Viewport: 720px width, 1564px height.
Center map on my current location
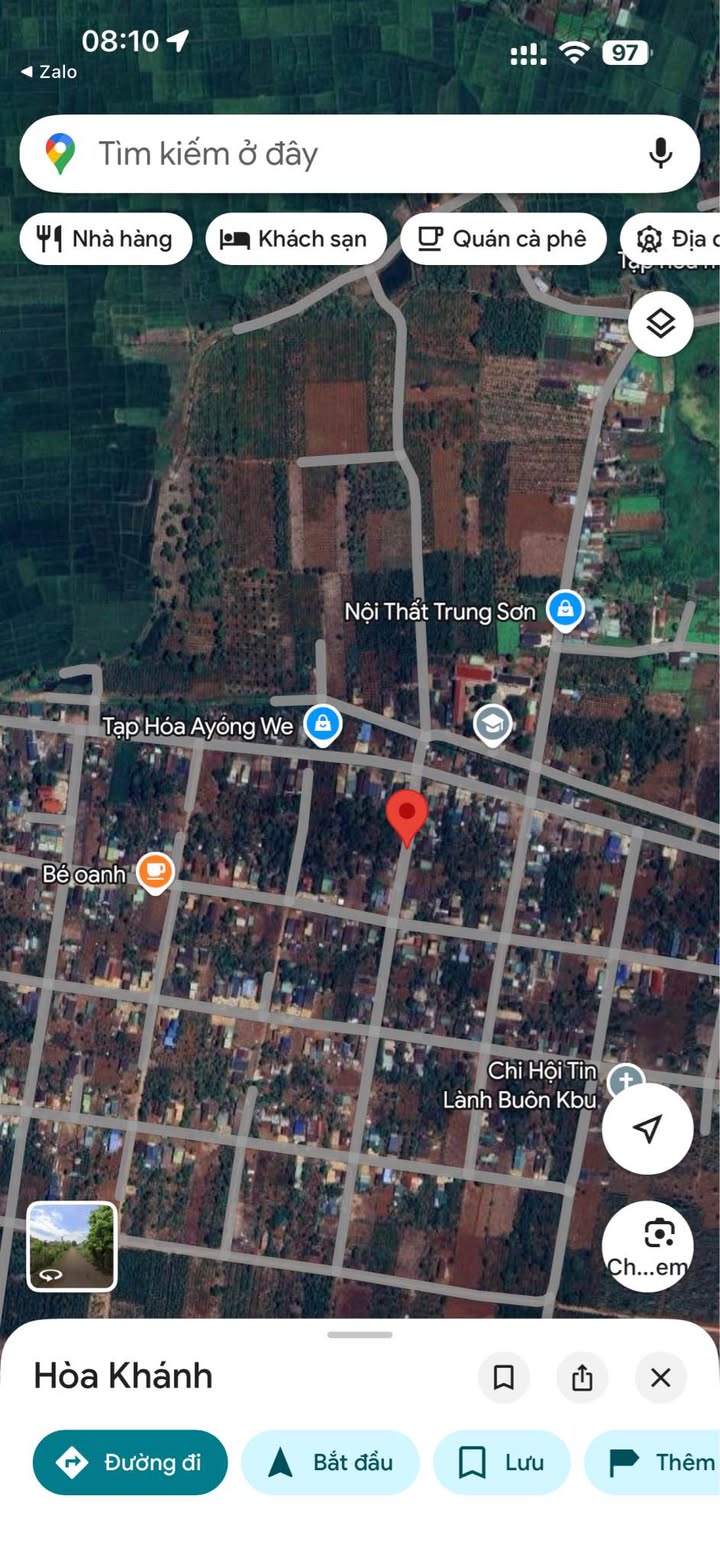pos(648,1129)
